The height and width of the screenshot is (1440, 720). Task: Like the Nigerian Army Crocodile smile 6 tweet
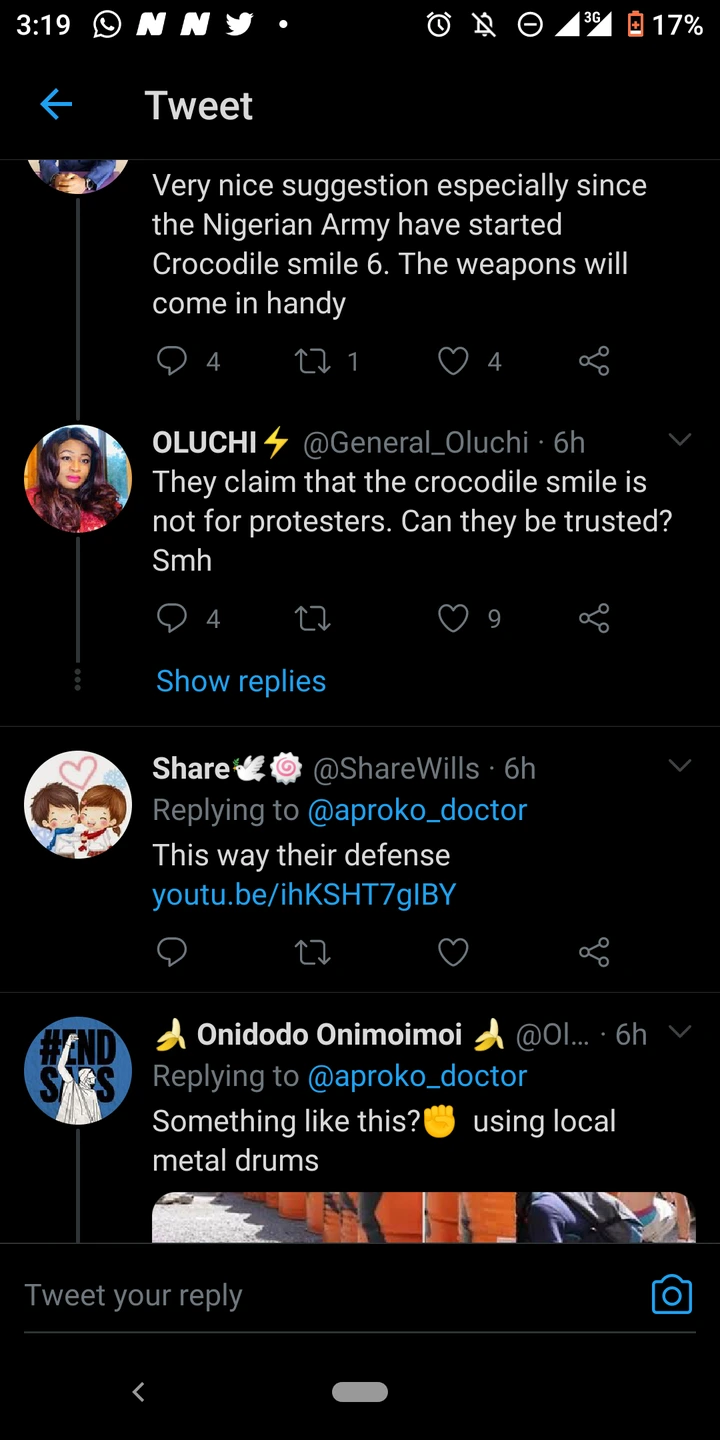click(454, 360)
